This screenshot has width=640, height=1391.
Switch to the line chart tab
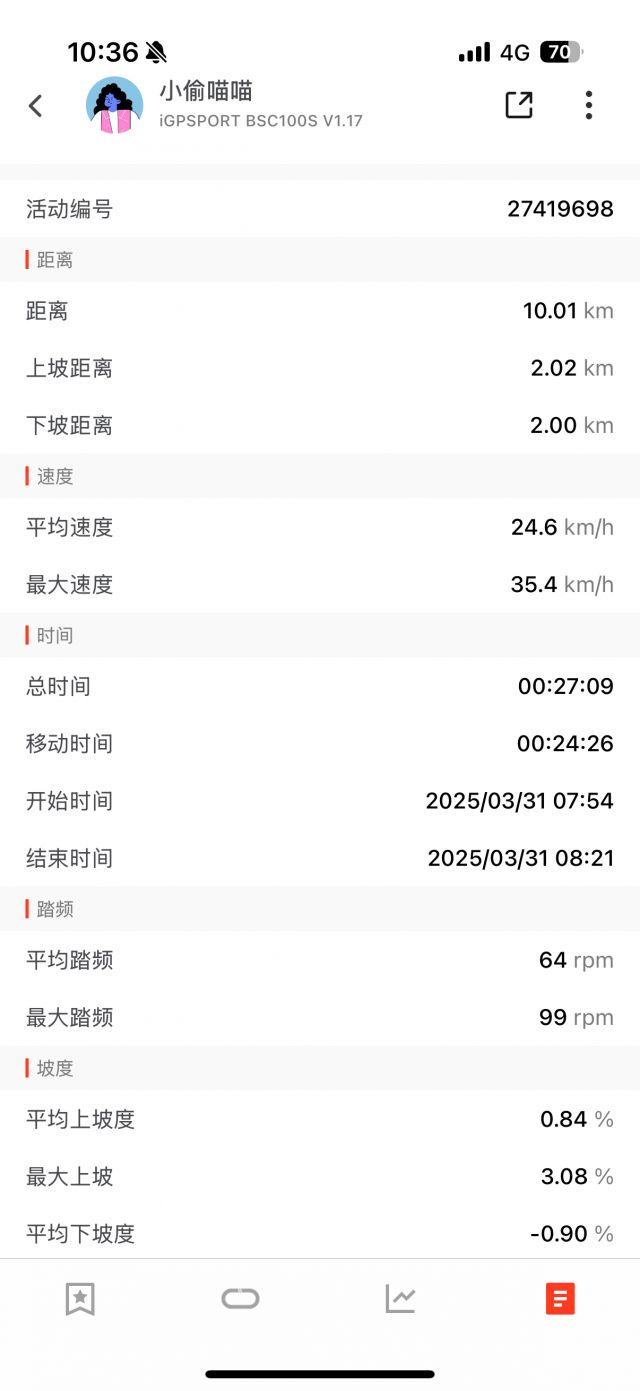point(400,1299)
